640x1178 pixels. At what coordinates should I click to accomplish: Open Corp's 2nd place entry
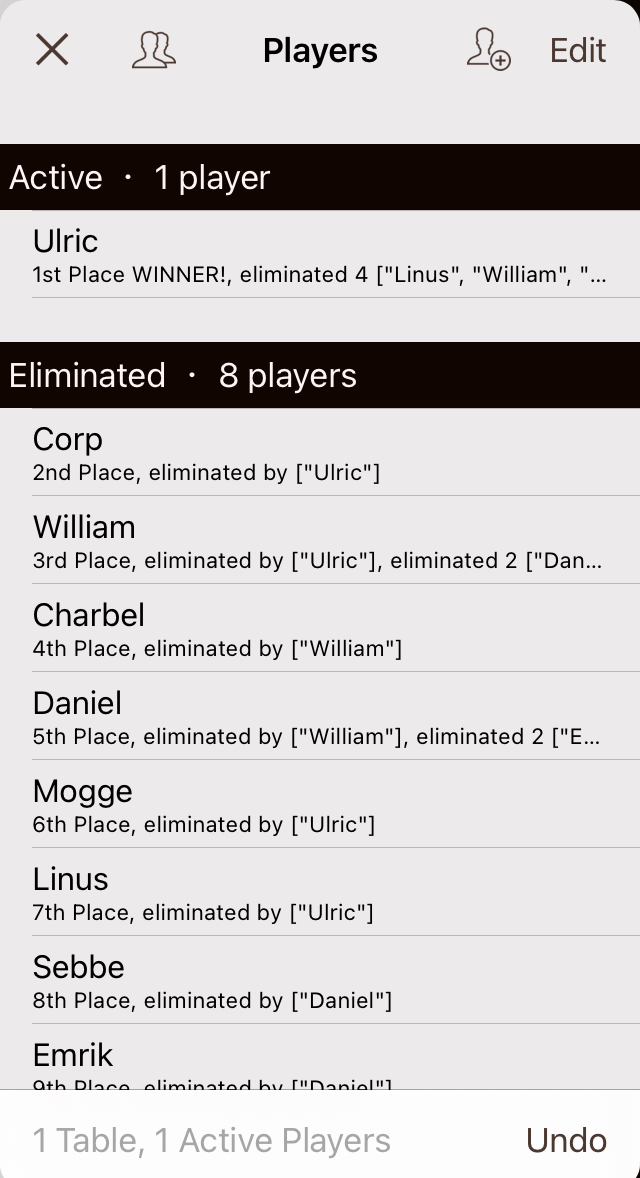tap(320, 452)
